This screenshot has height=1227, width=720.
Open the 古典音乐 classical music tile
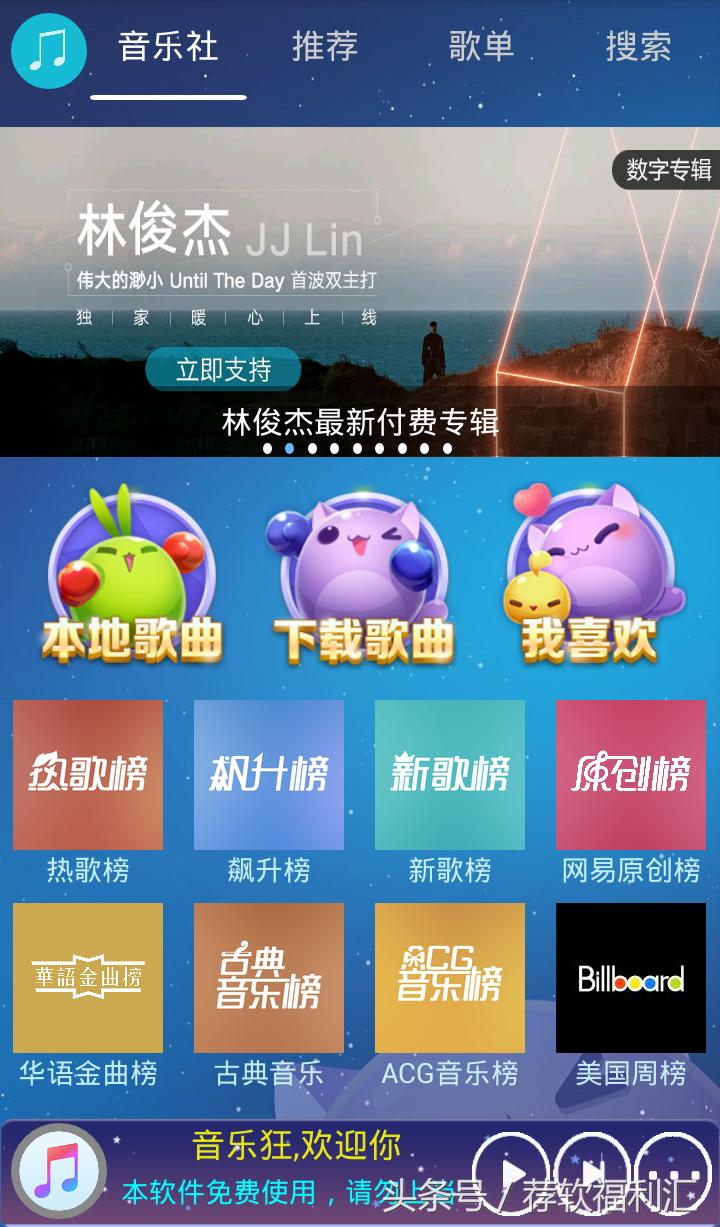click(268, 978)
